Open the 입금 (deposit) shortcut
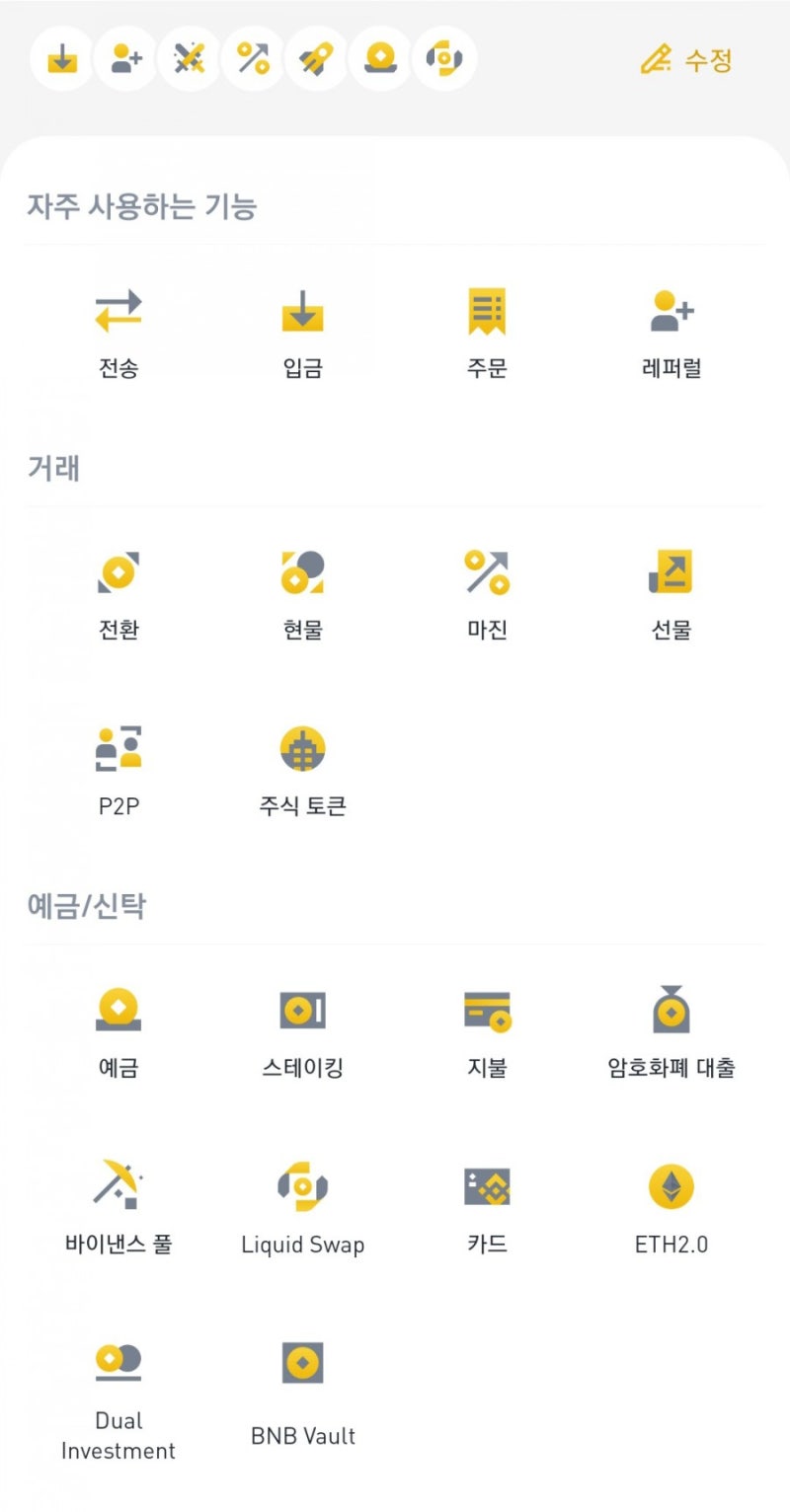 tap(302, 313)
